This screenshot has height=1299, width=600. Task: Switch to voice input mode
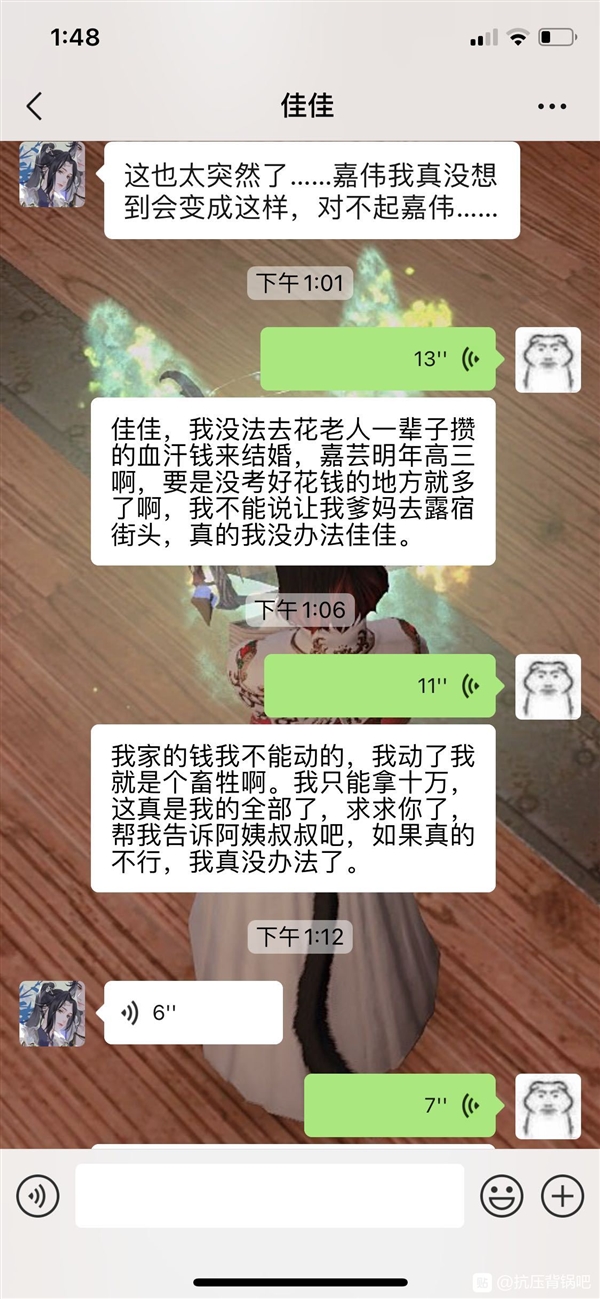38,1195
